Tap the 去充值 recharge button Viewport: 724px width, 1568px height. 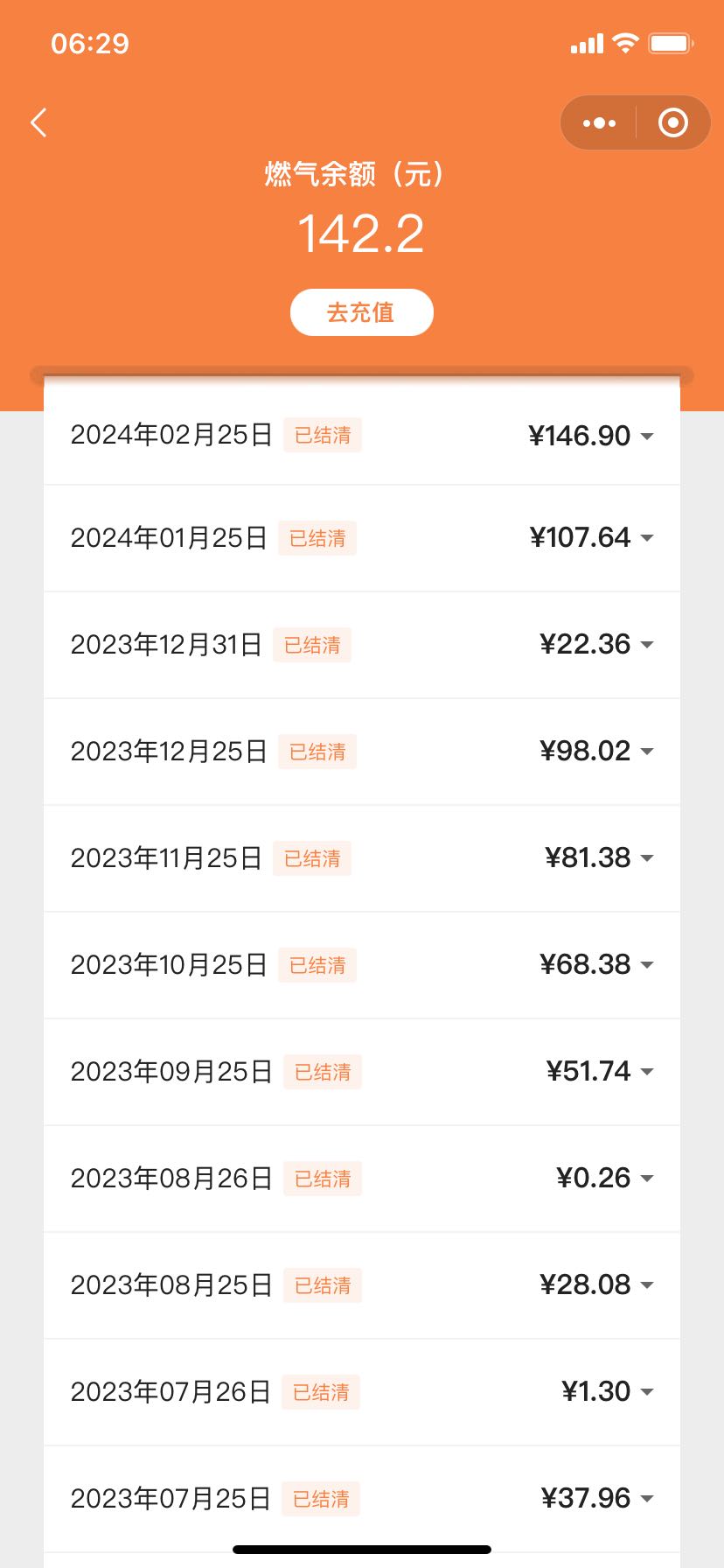tap(362, 312)
